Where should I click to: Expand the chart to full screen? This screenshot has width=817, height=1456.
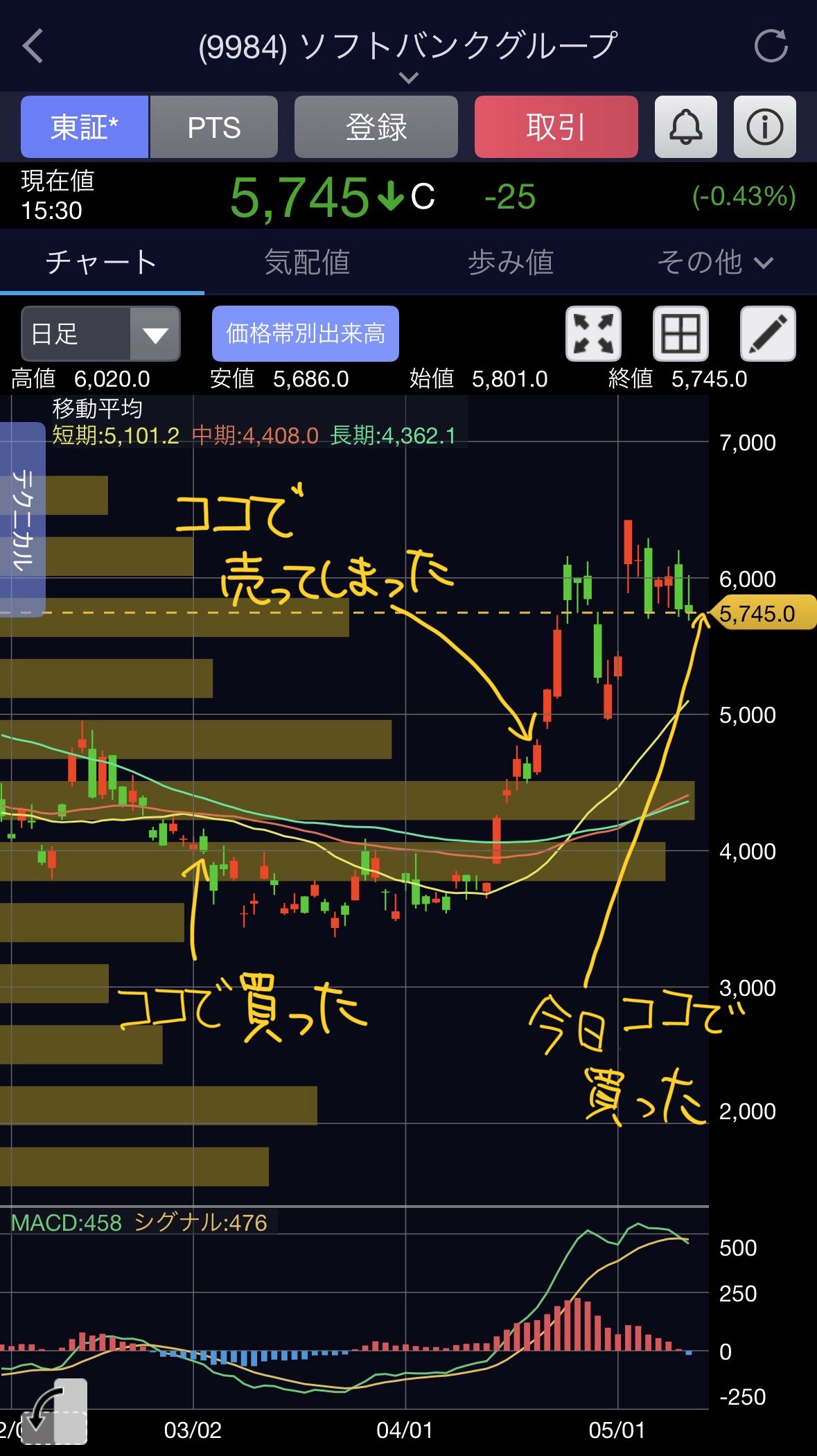[x=594, y=334]
